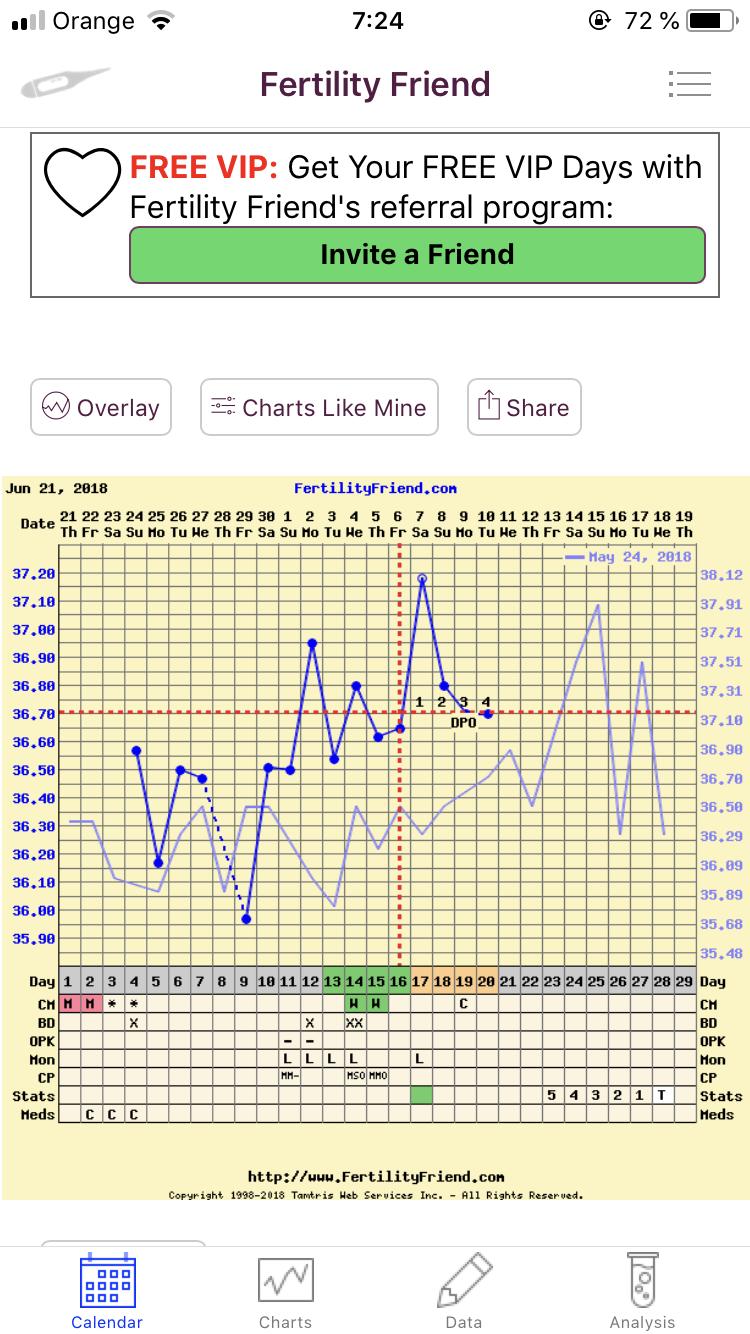Open the Data tab
750x1334 pixels.
point(464,1292)
